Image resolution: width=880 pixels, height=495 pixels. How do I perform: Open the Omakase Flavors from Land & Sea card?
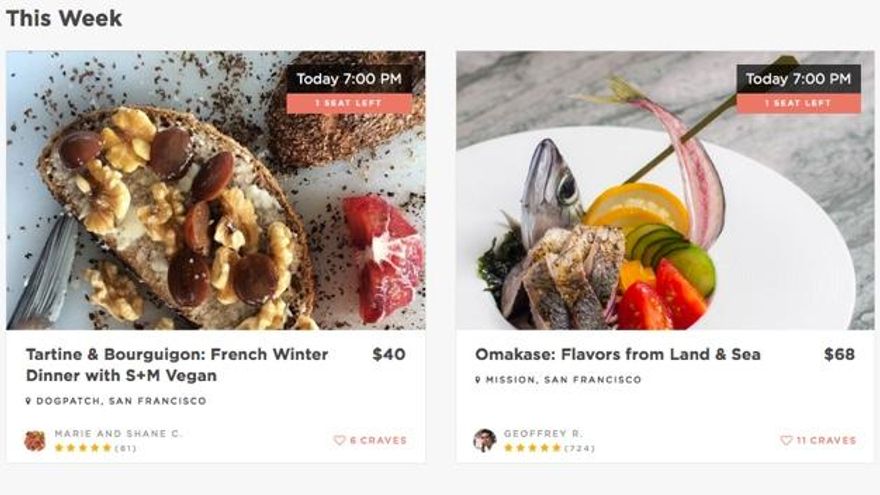(x=617, y=354)
